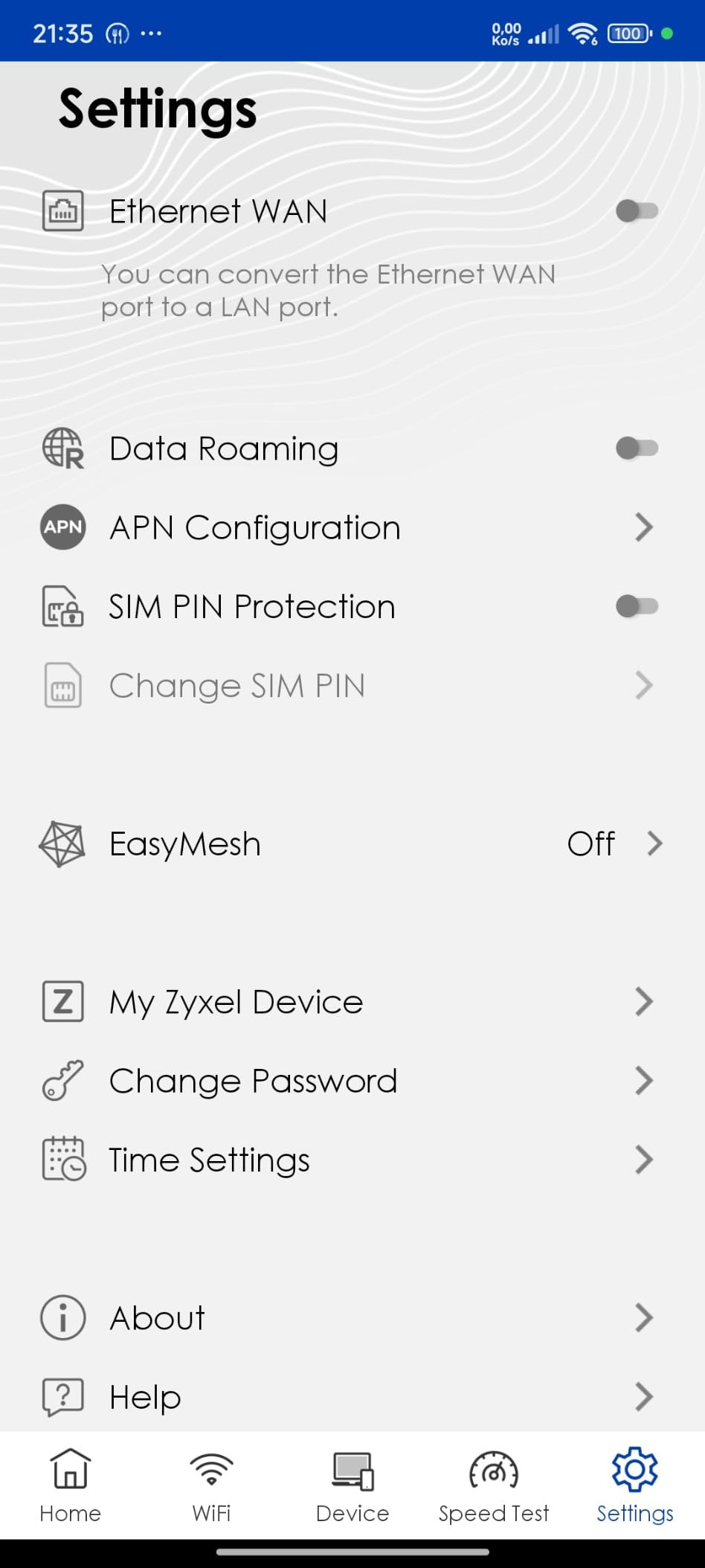Viewport: 705px width, 1568px height.
Task: Enable the Ethernet WAN toggle
Action: click(636, 211)
